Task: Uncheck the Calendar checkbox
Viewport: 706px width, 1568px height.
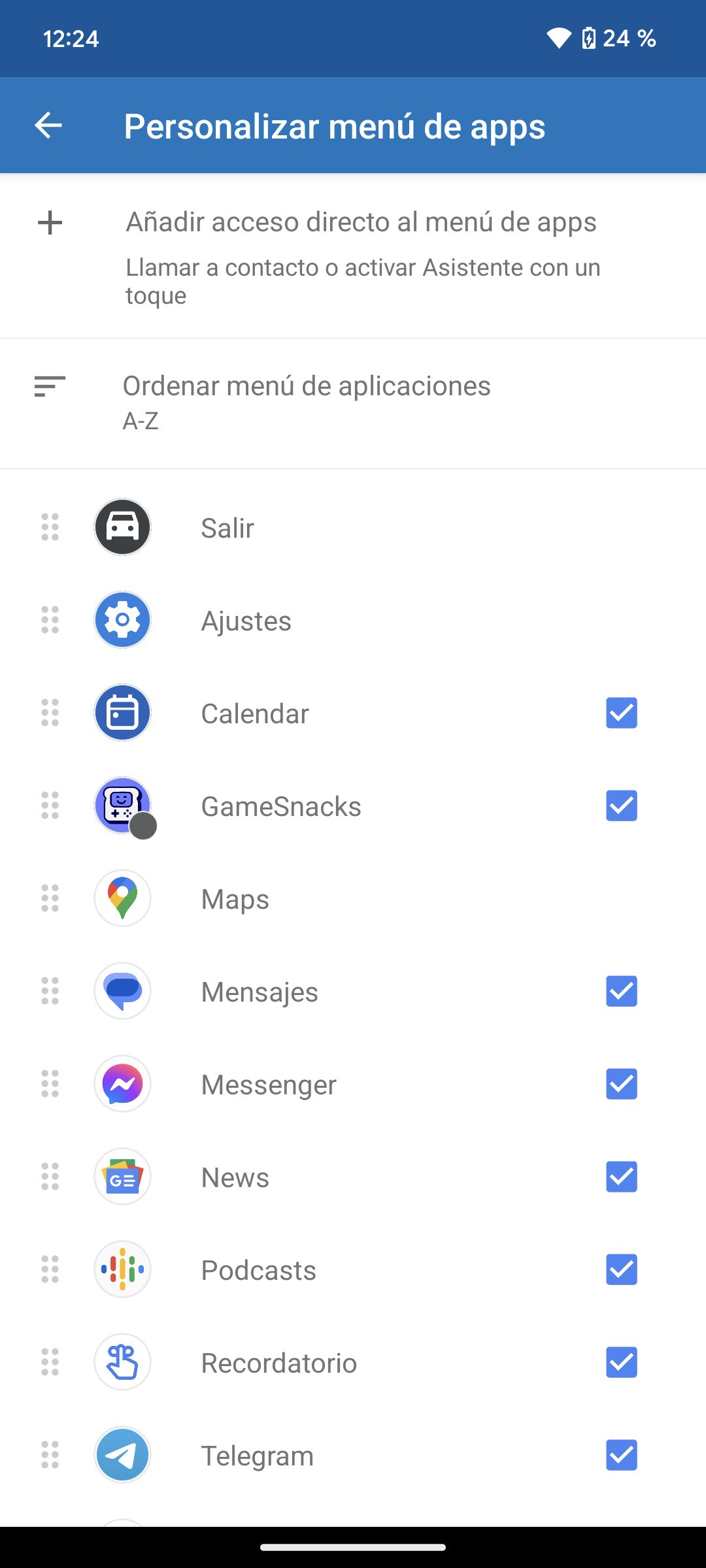Action: coord(621,713)
